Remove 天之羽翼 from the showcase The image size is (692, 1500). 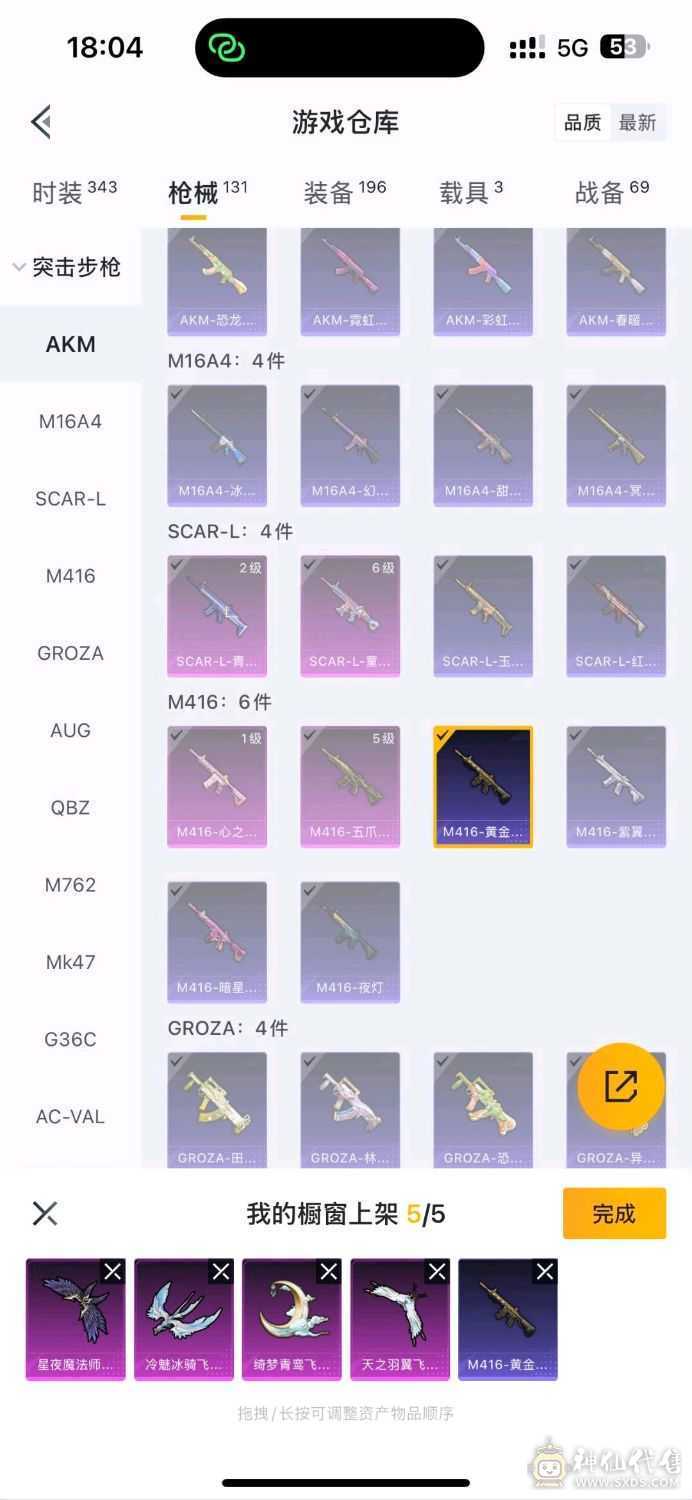(x=437, y=1272)
